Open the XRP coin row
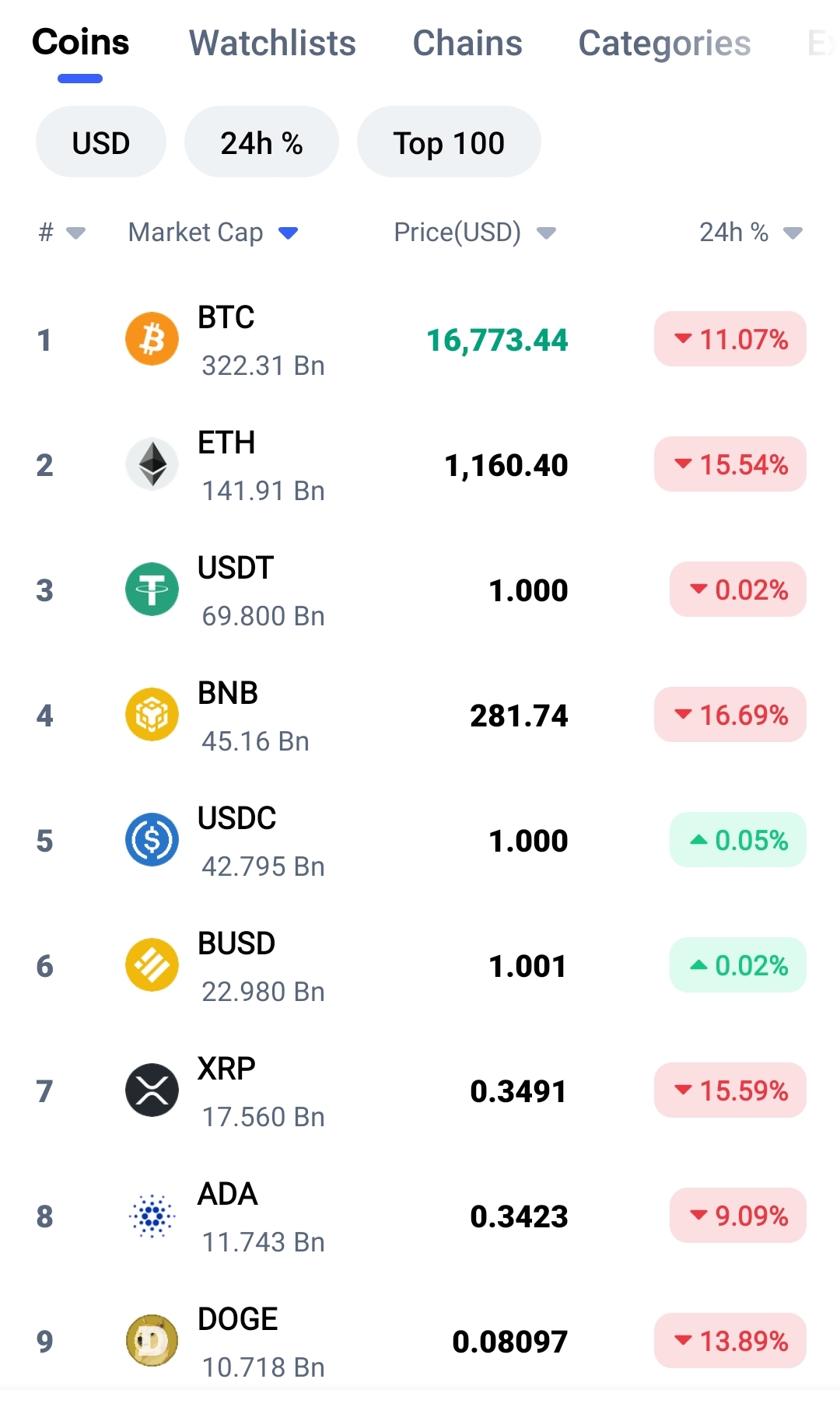The width and height of the screenshot is (840, 1407). pos(420,1091)
